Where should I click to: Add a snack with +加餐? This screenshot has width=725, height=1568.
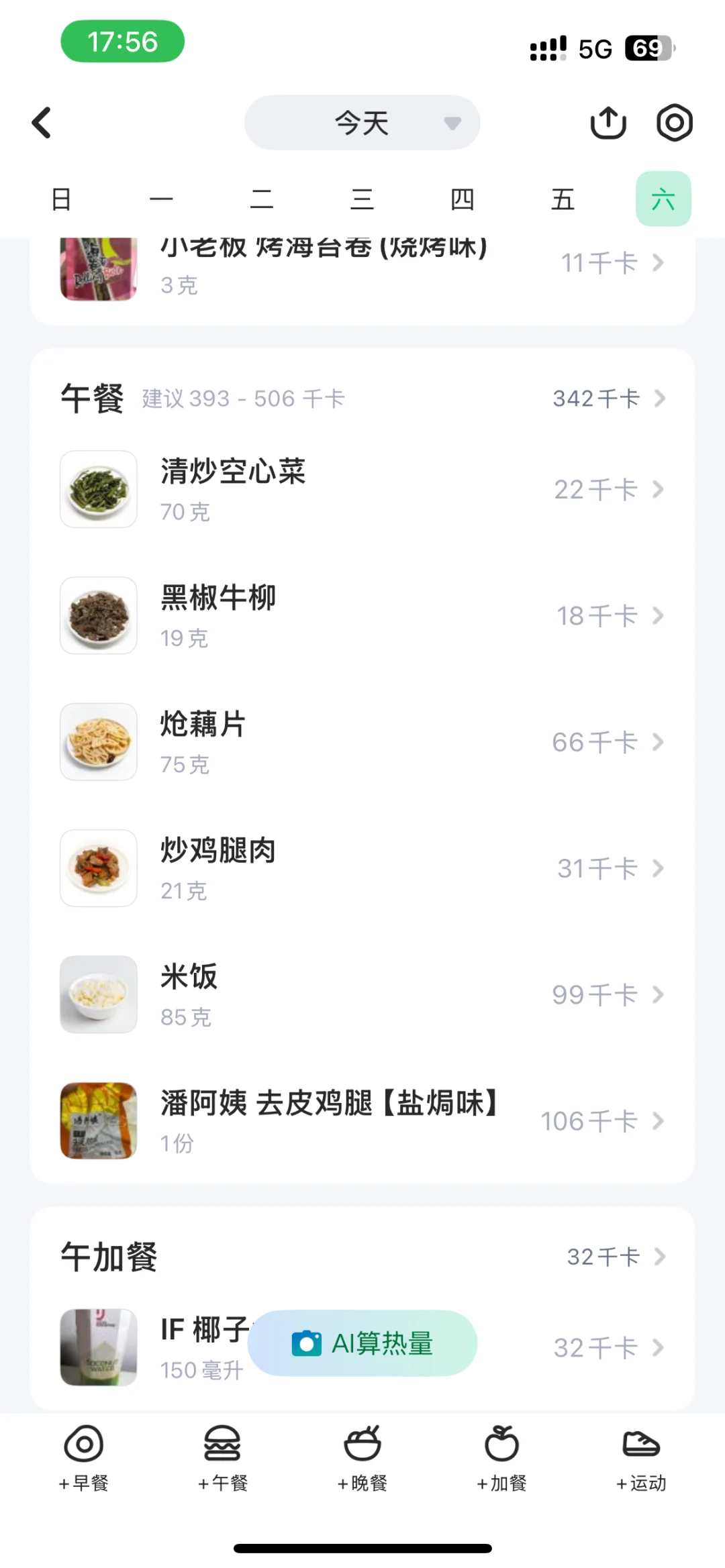tap(501, 1455)
